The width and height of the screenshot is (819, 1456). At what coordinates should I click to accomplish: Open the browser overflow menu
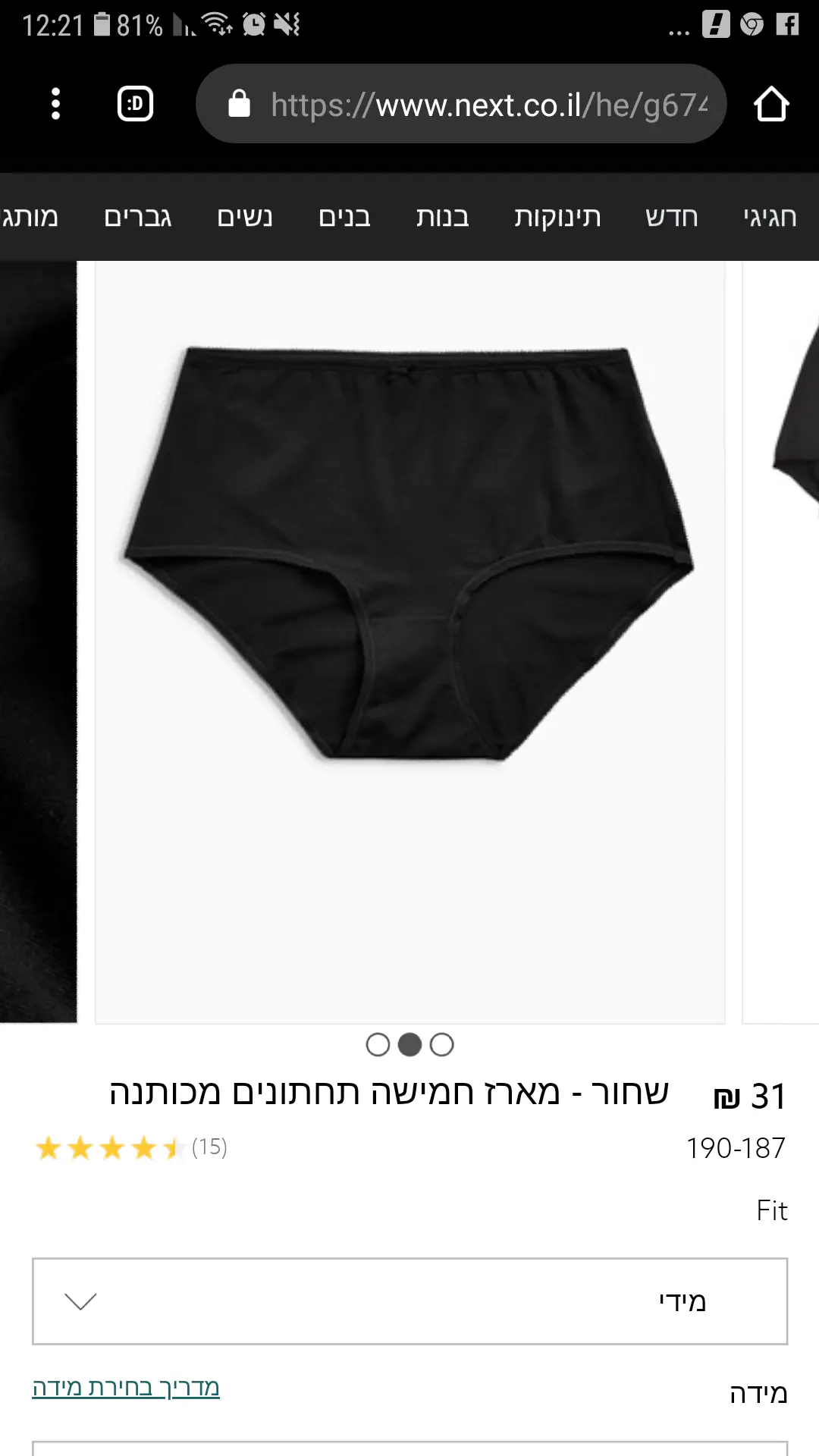55,104
